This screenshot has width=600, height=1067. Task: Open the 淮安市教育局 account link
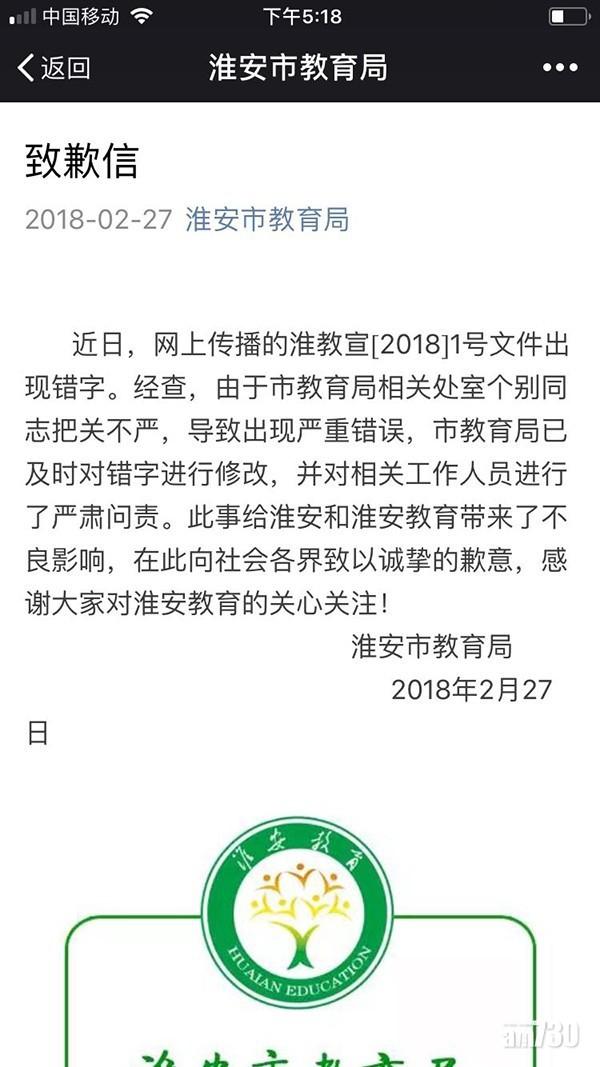(x=267, y=220)
